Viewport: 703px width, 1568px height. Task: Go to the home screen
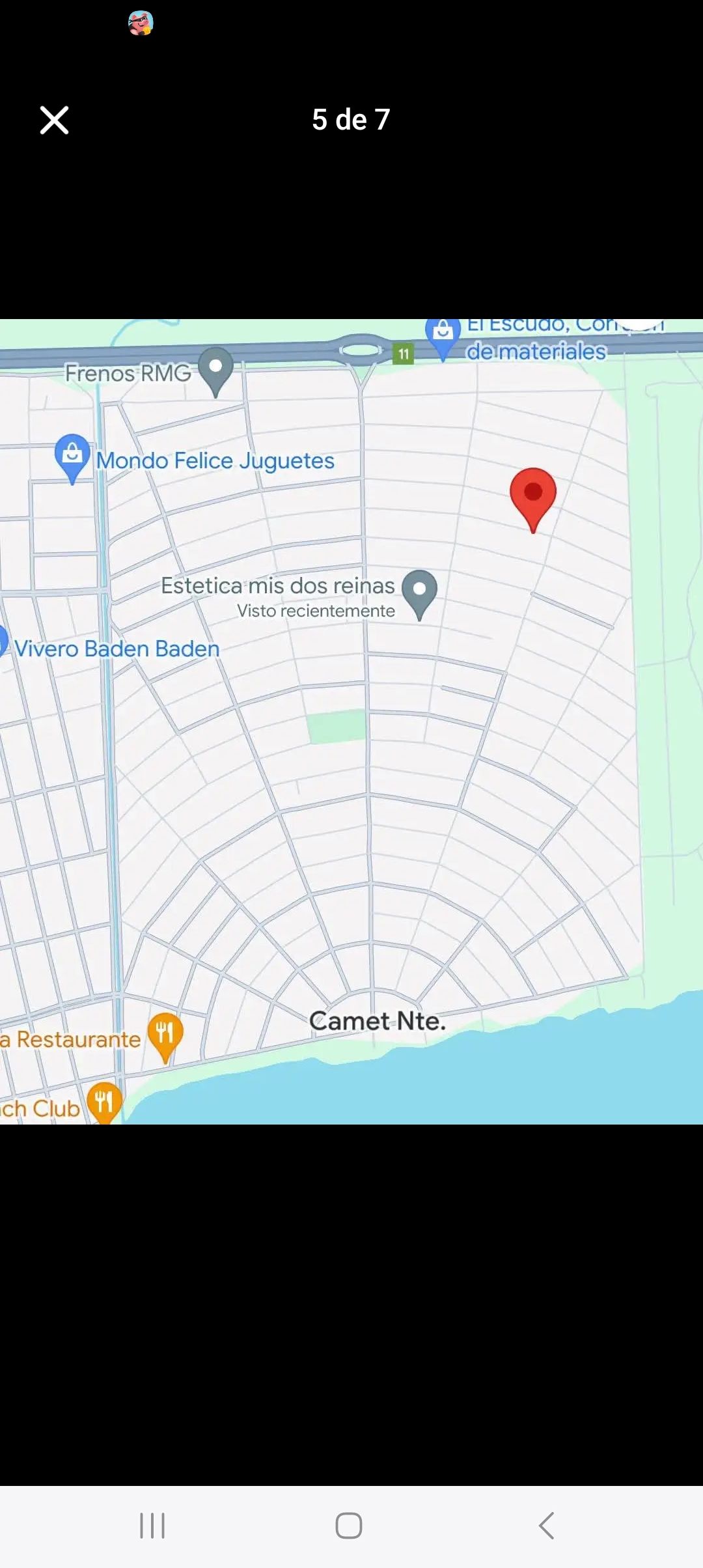coord(349,1526)
